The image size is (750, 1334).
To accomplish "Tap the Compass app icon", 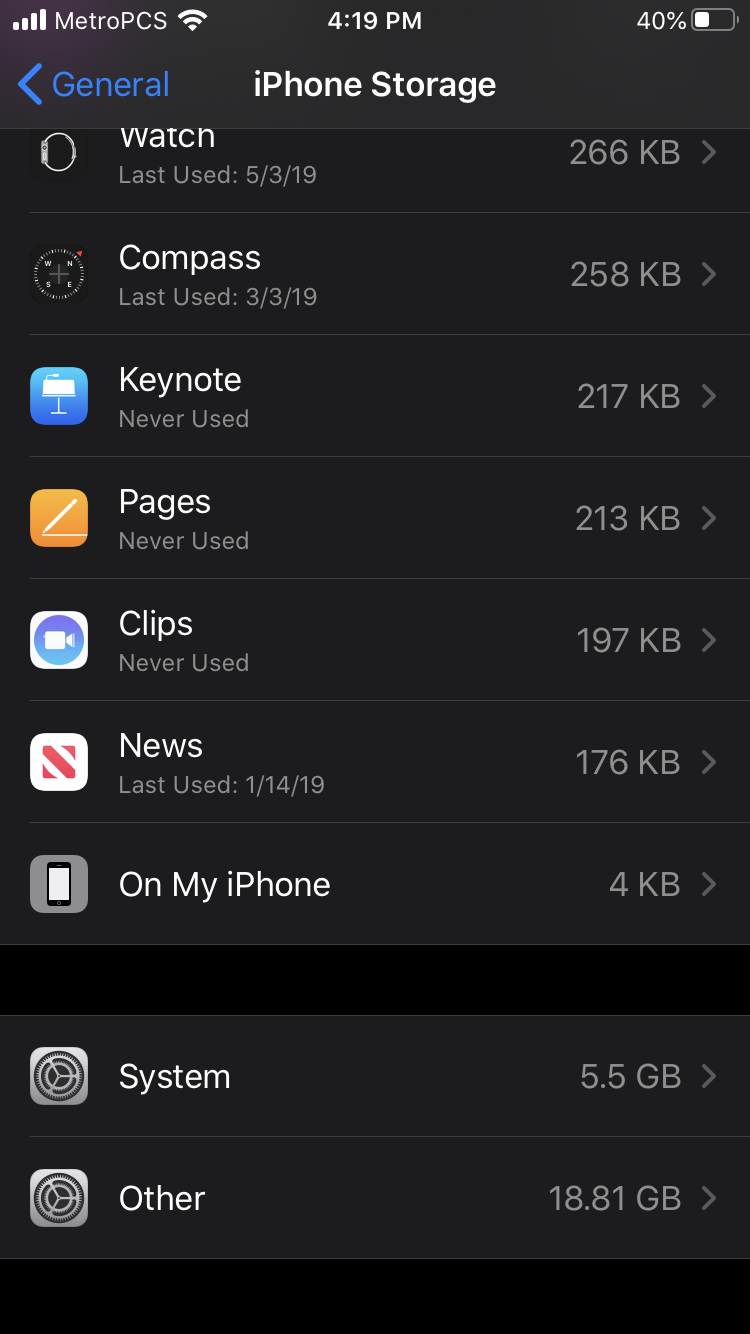I will point(58,274).
